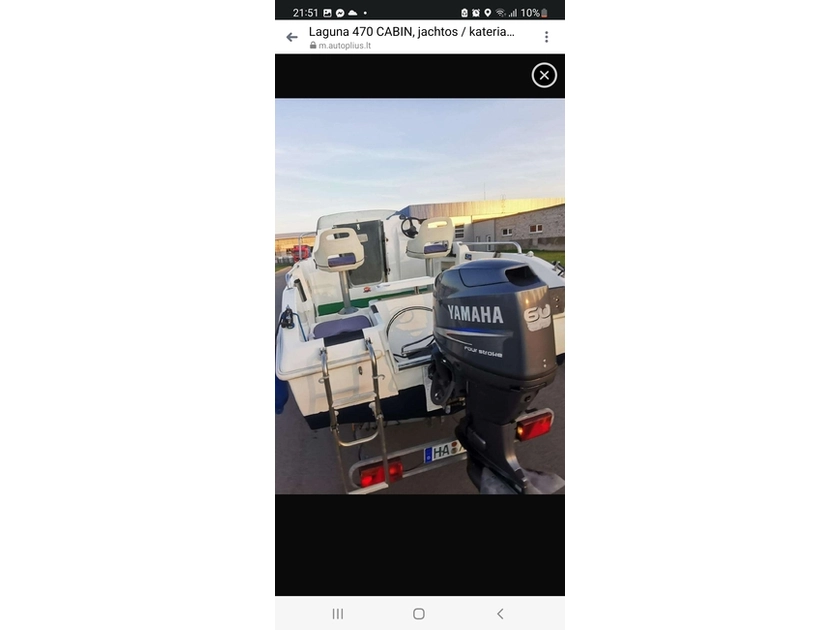Go to the home screen
Image resolution: width=840 pixels, height=630 pixels.
click(419, 614)
